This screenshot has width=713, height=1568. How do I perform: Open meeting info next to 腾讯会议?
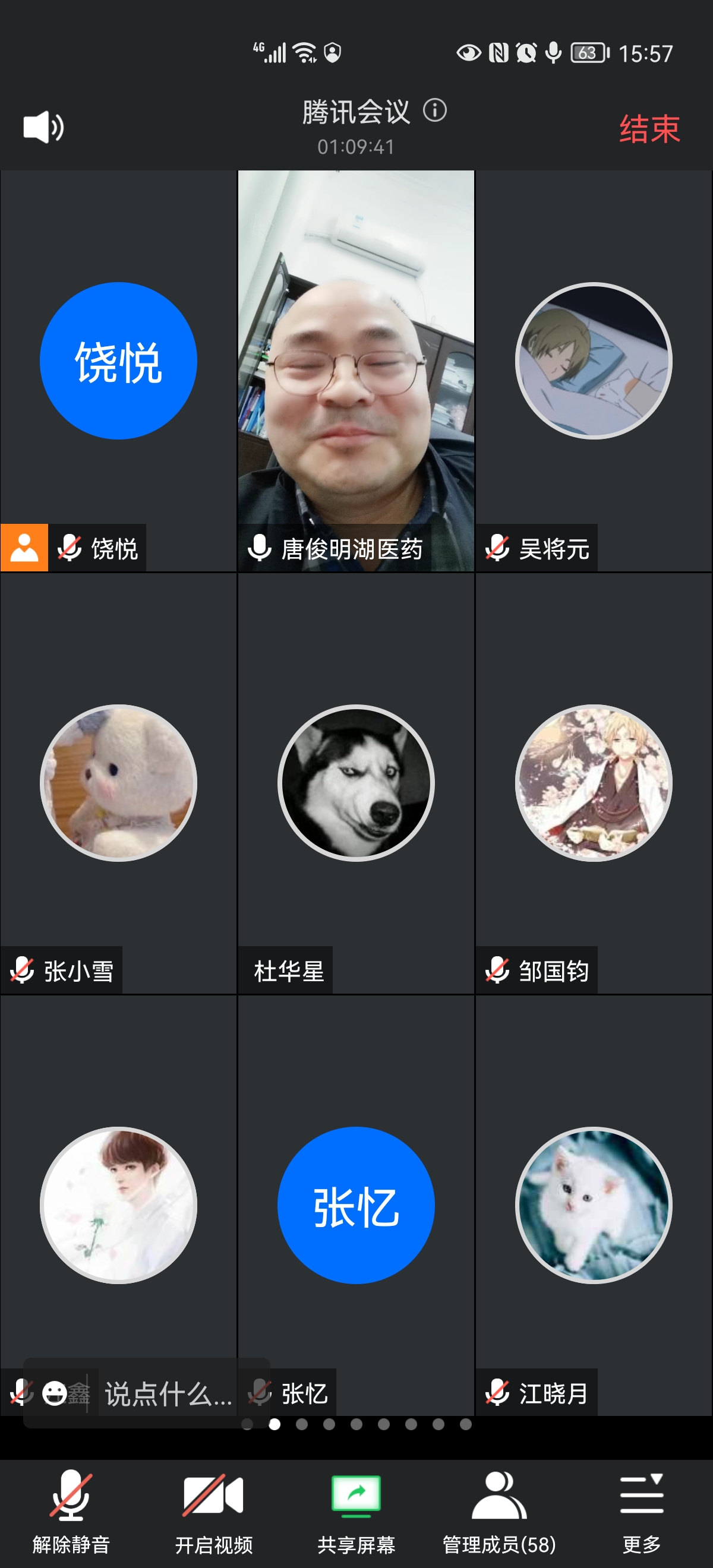[435, 111]
